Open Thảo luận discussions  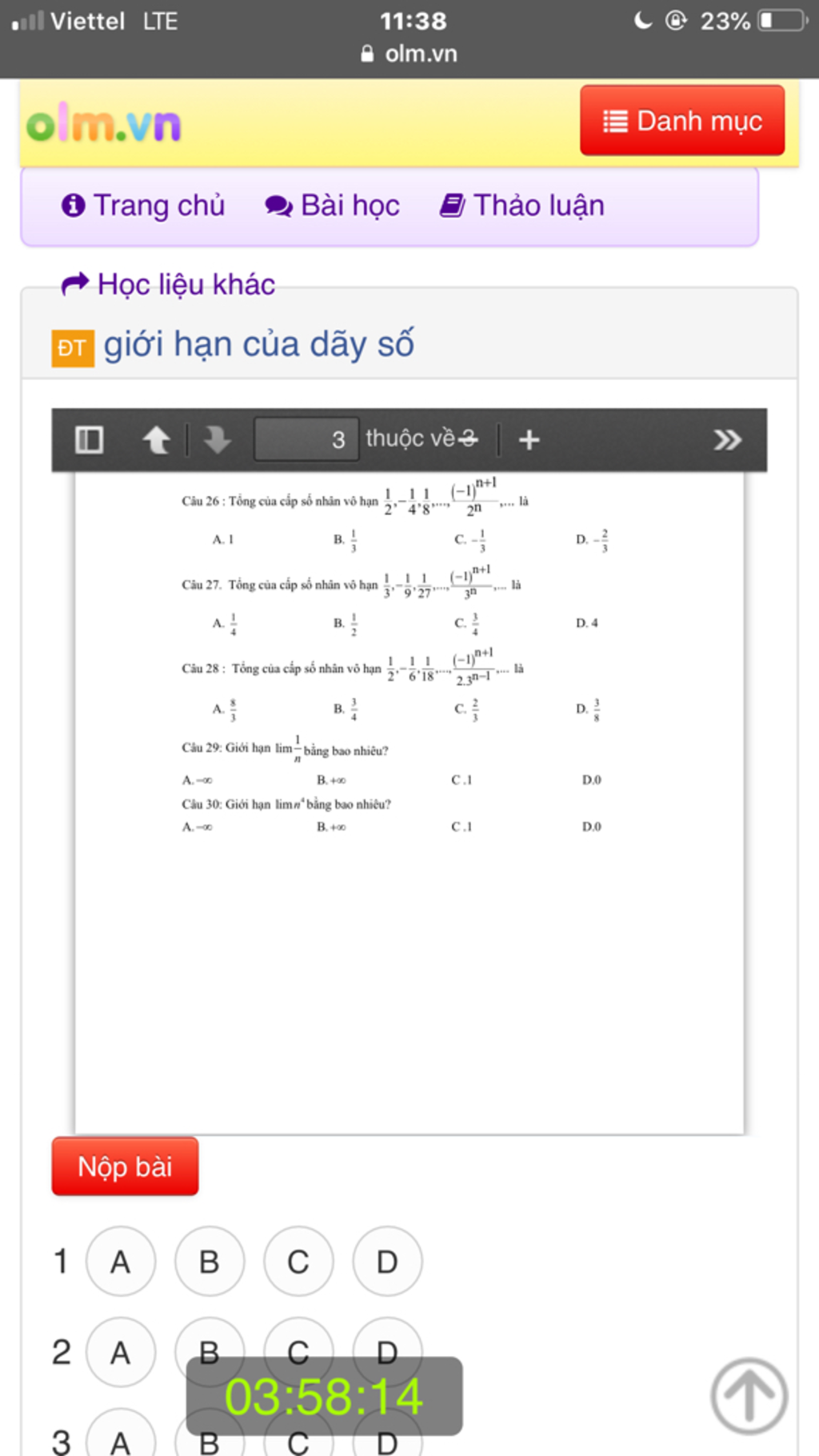pyautogui.click(x=522, y=206)
